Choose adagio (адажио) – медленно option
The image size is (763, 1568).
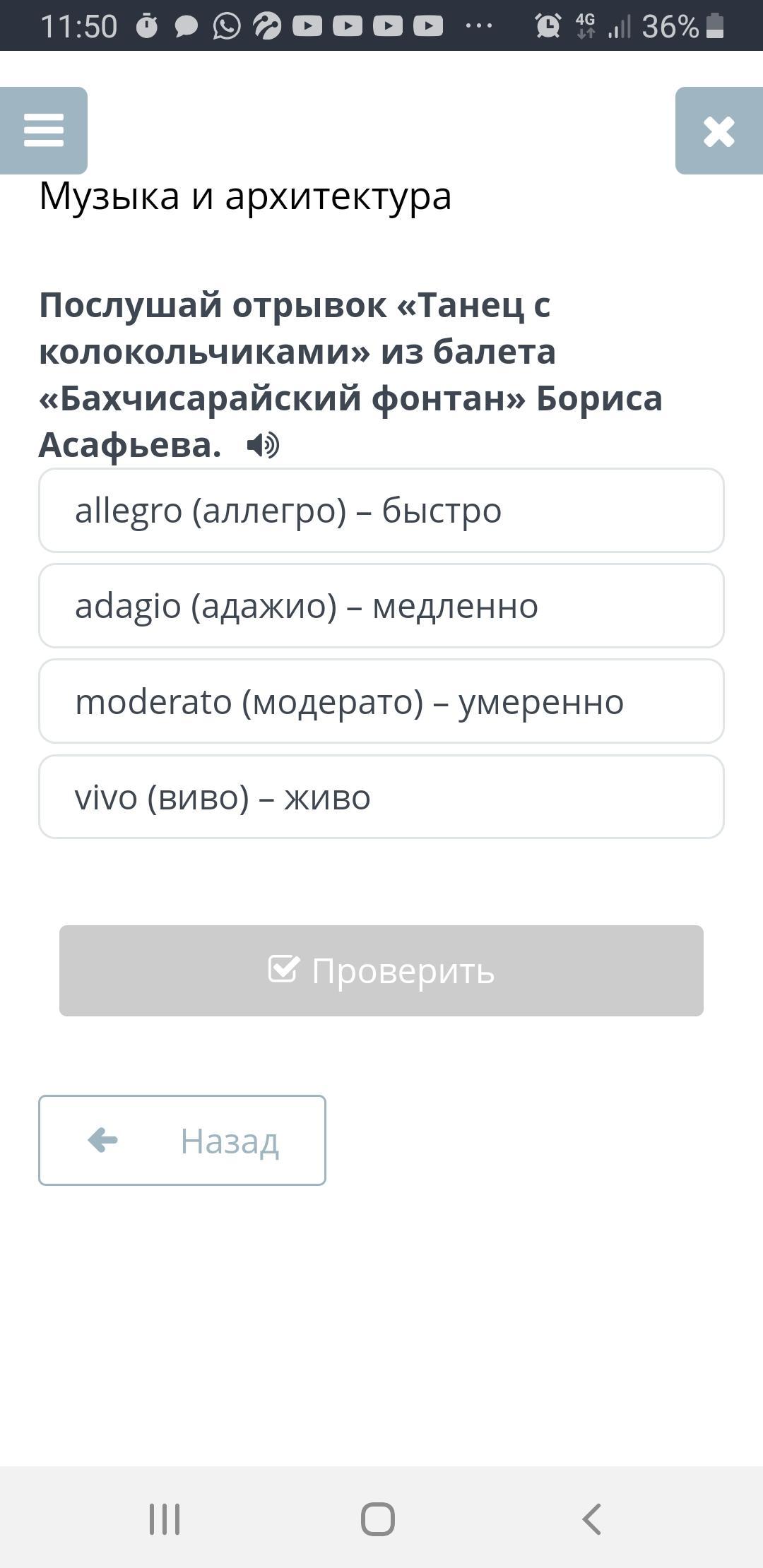click(381, 605)
